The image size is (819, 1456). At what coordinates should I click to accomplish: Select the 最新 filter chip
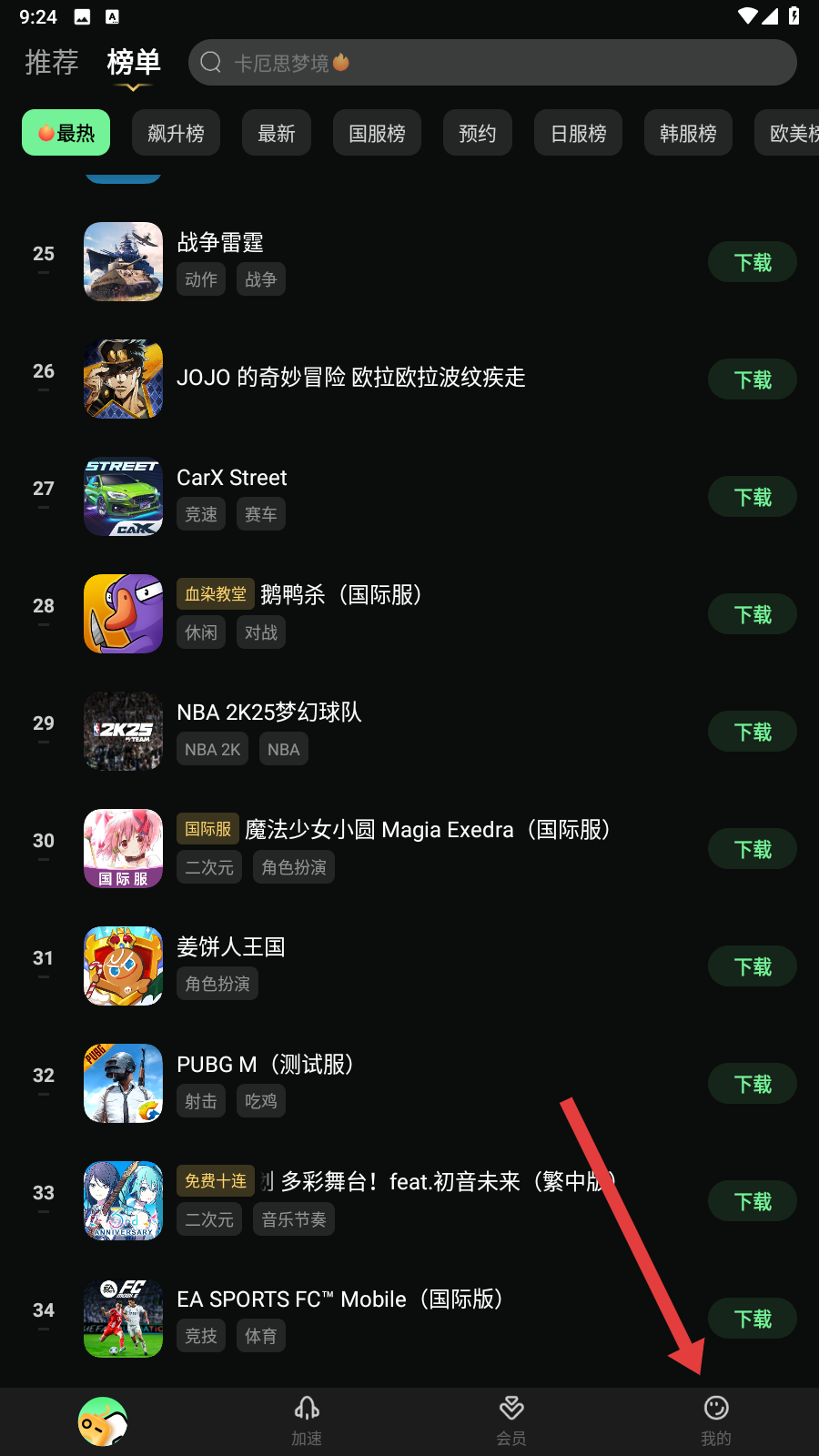[277, 133]
